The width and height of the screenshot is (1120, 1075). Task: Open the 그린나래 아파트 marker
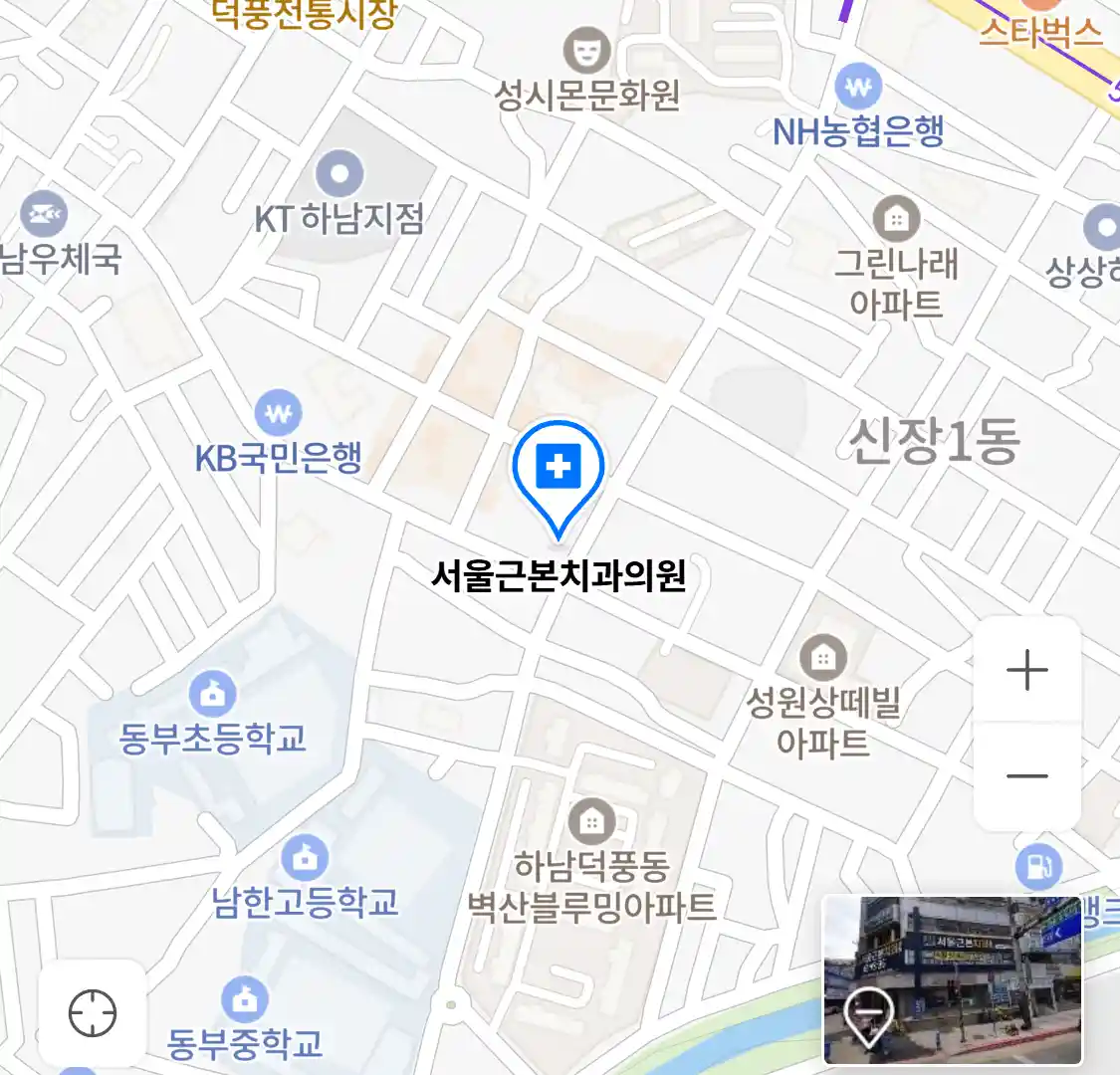click(x=896, y=218)
